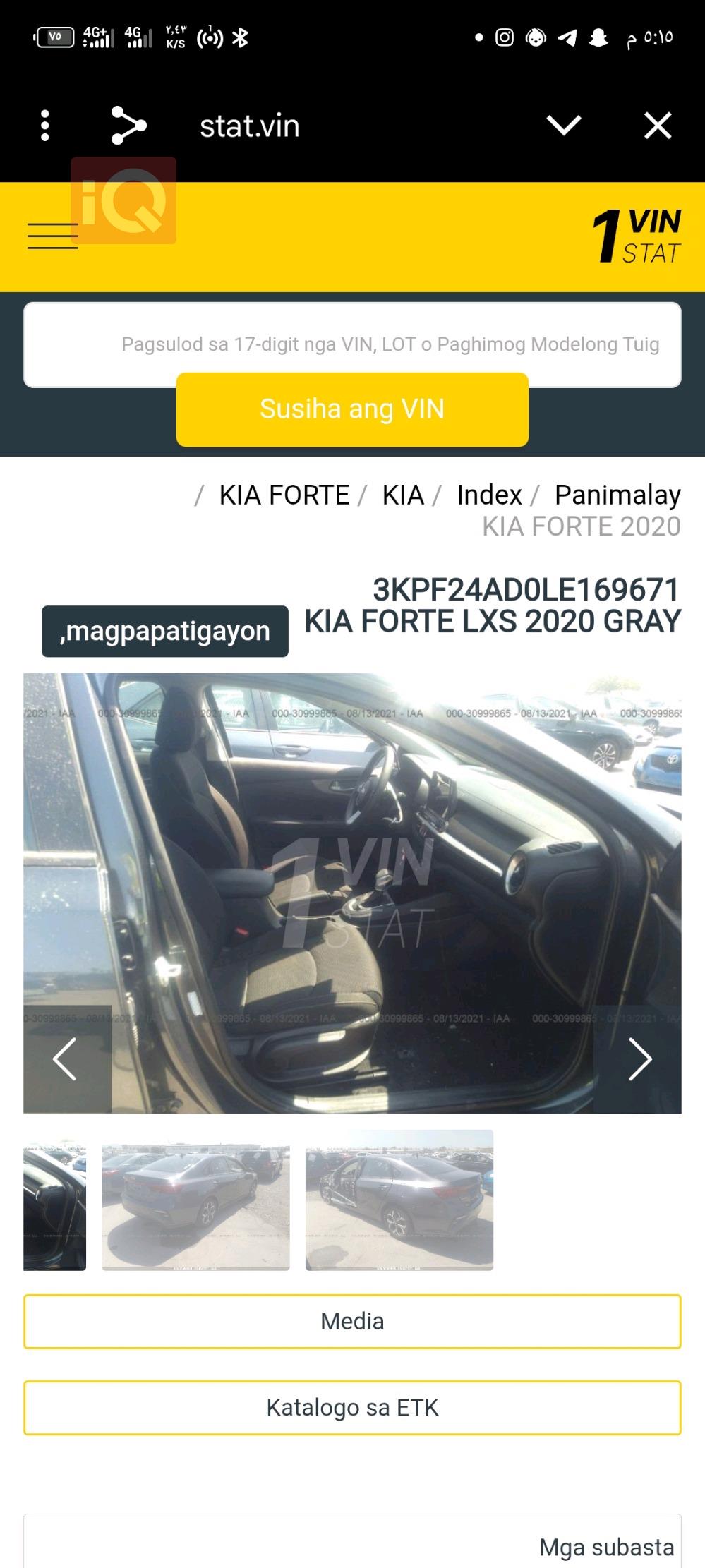
Task: Return to the Panimalay home breadcrumb
Action: click(x=617, y=495)
